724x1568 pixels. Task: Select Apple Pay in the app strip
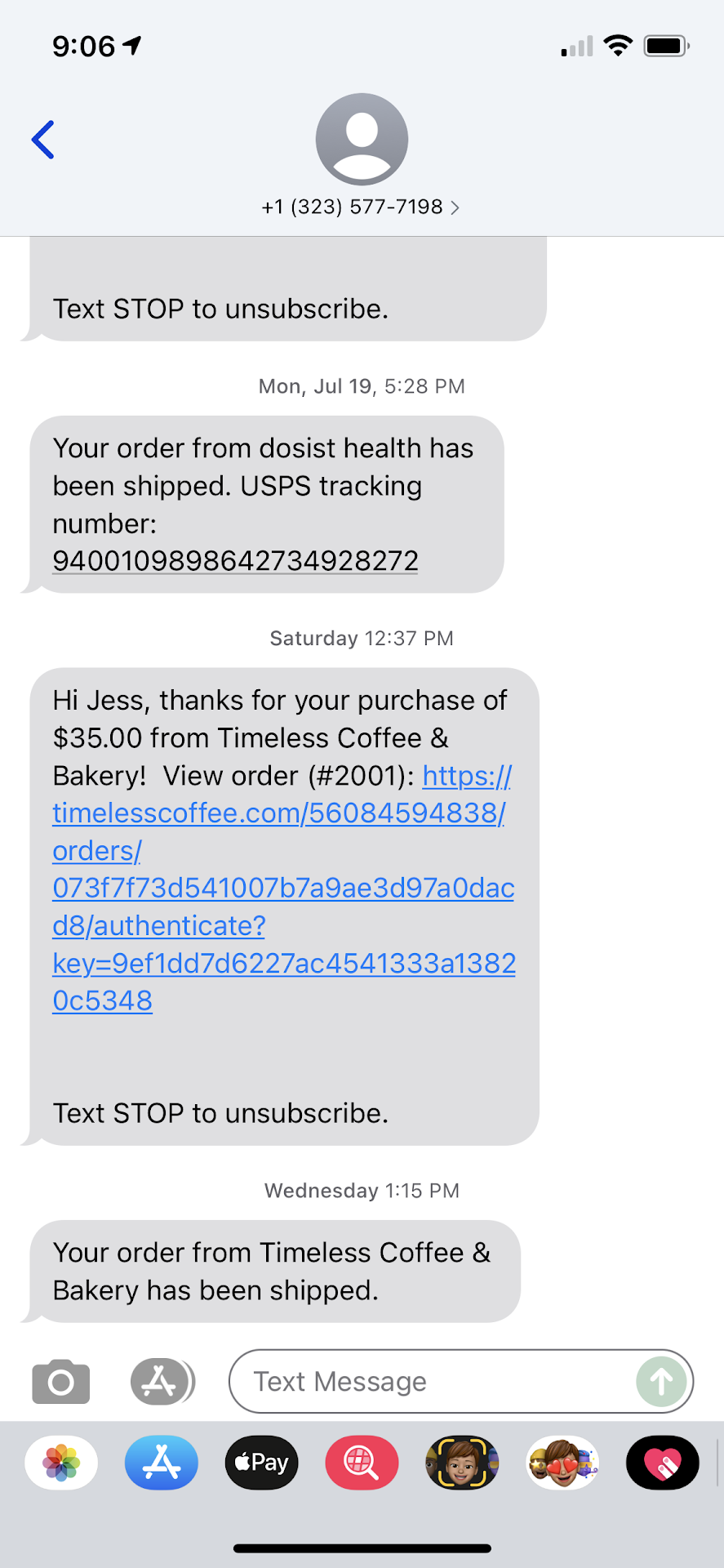click(262, 1463)
